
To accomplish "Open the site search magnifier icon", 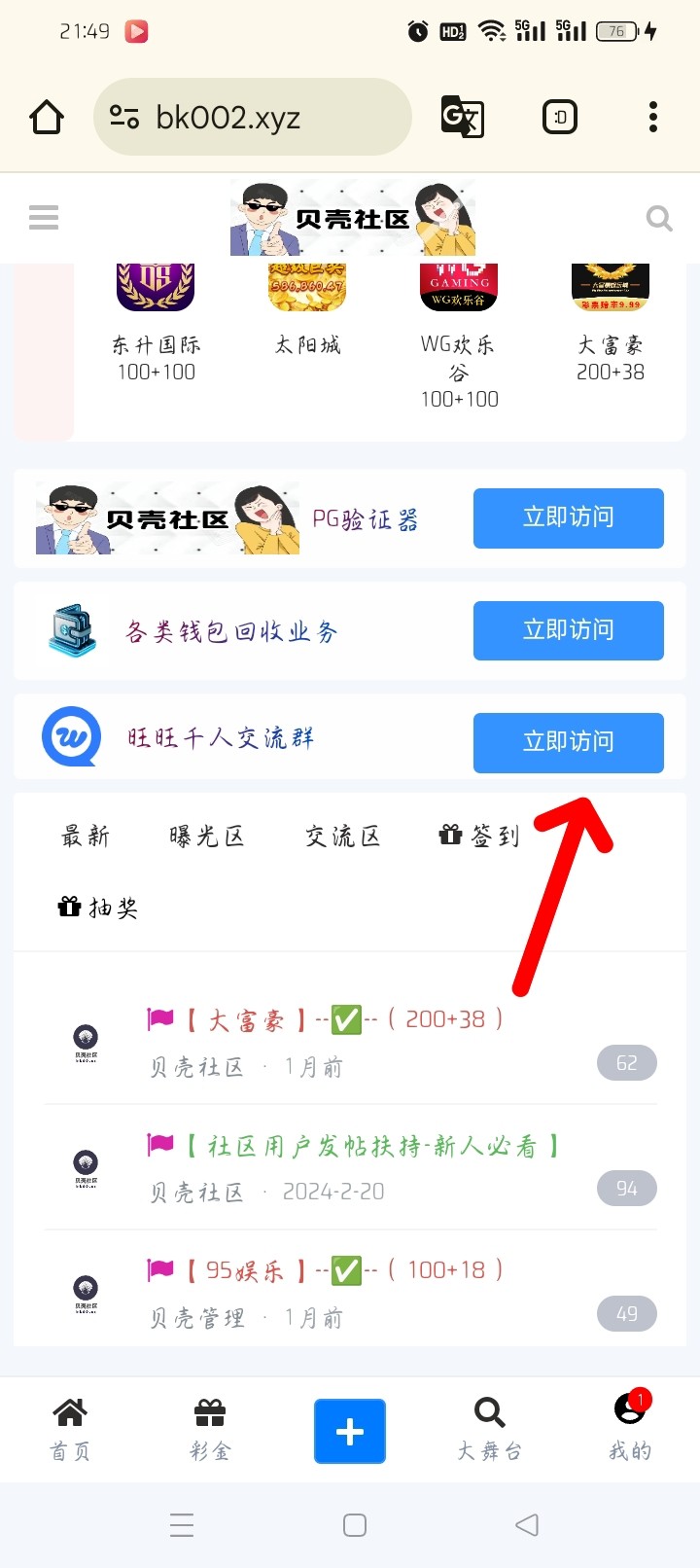I will coord(659,219).
